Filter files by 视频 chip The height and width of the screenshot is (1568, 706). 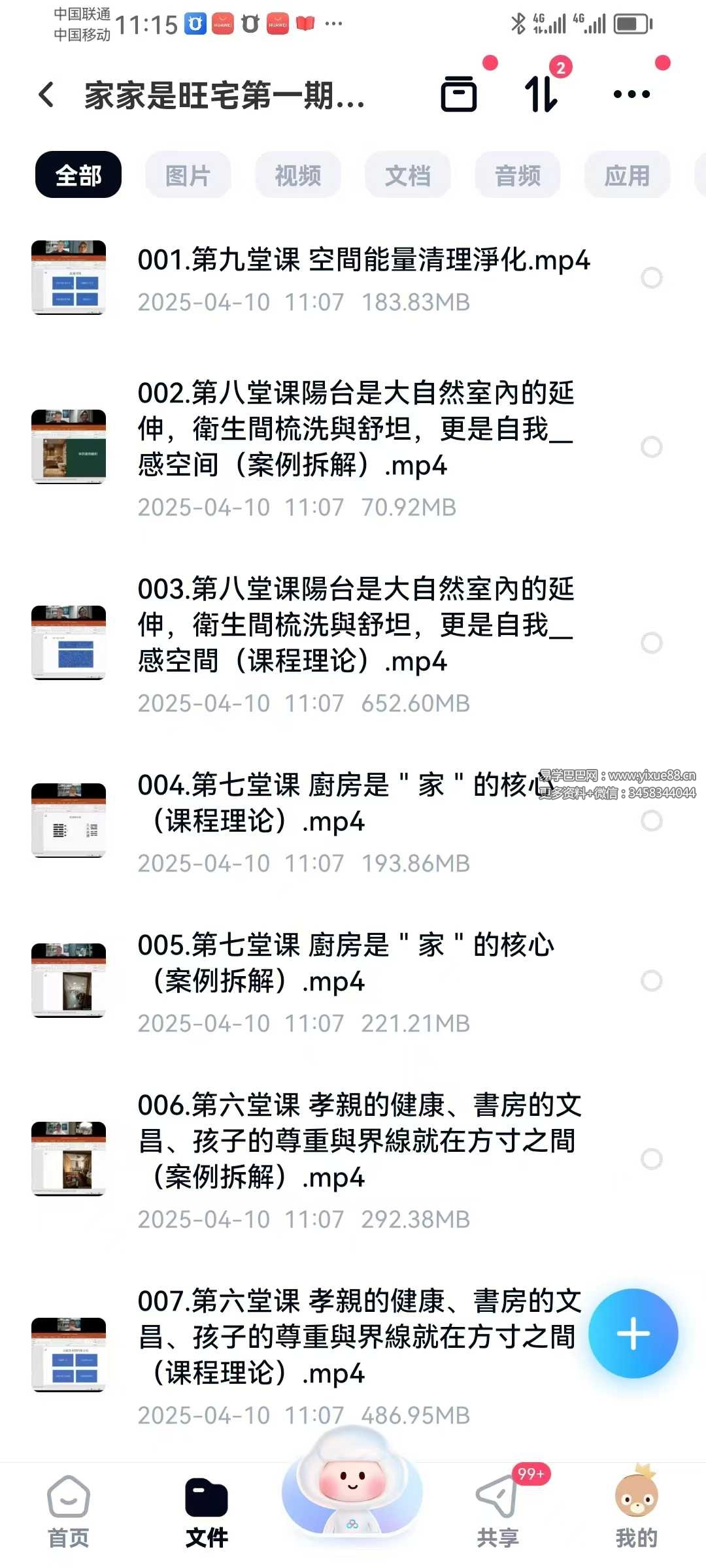[x=298, y=174]
